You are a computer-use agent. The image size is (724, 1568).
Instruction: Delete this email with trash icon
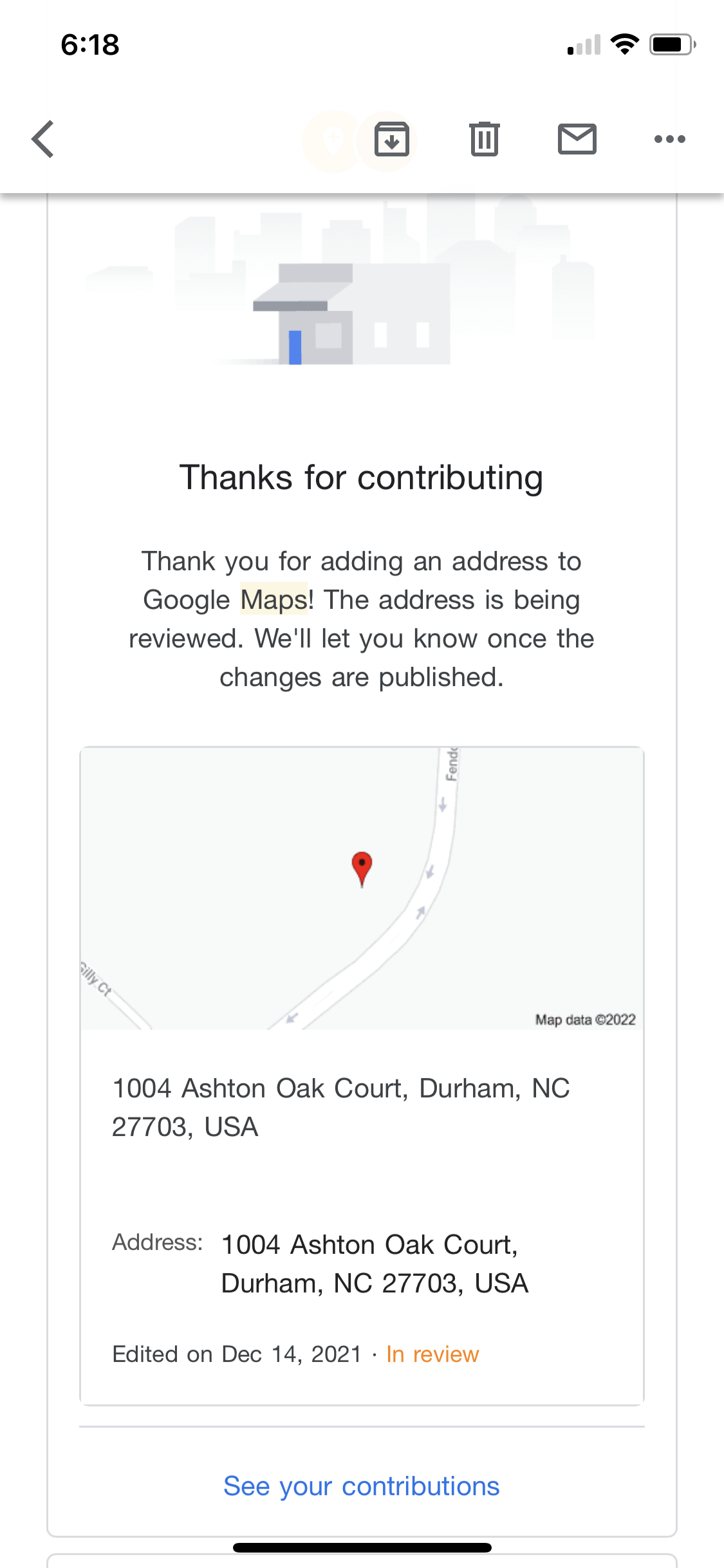484,139
